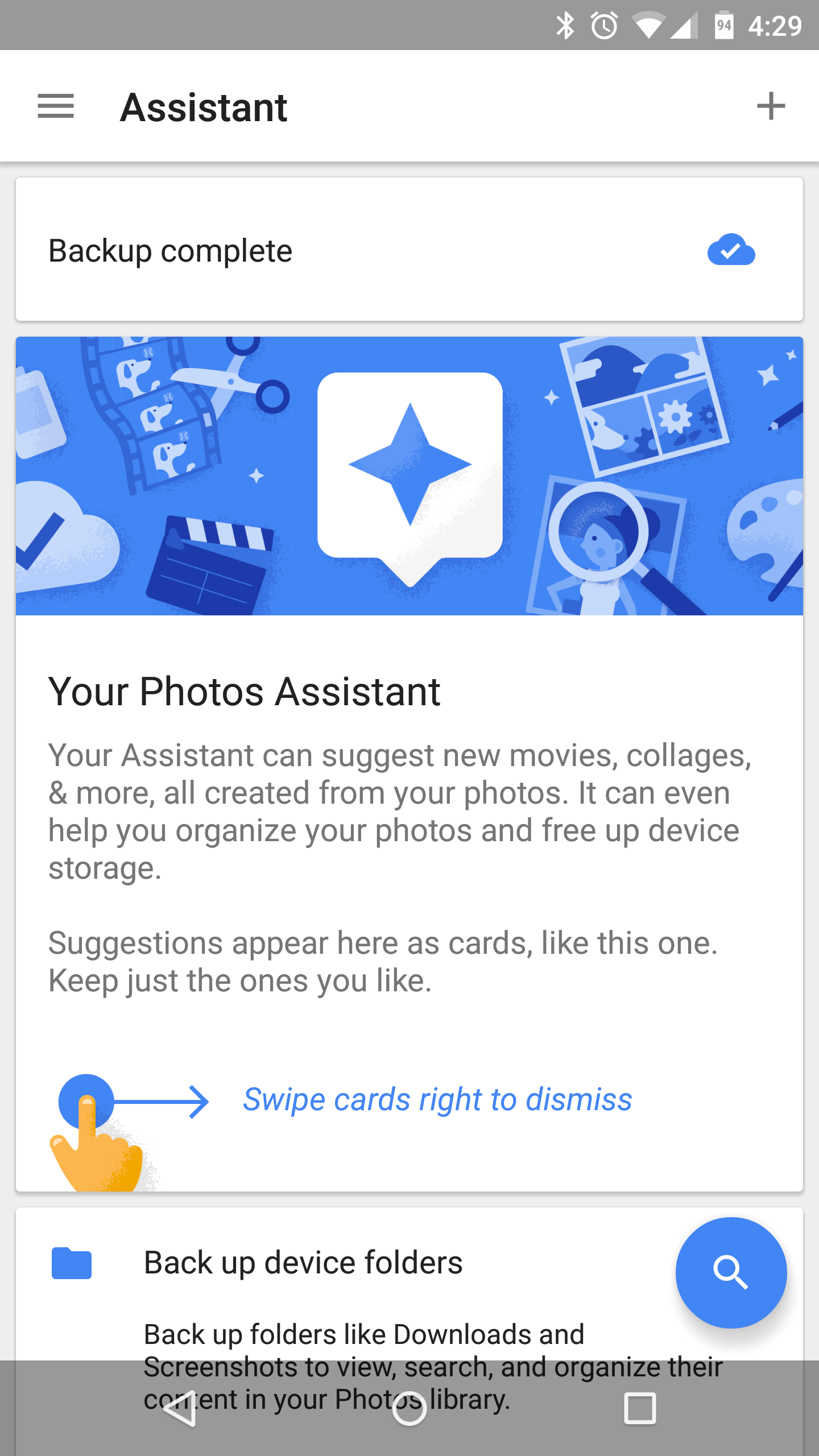
Task: Open the Backup complete card
Action: 409,250
